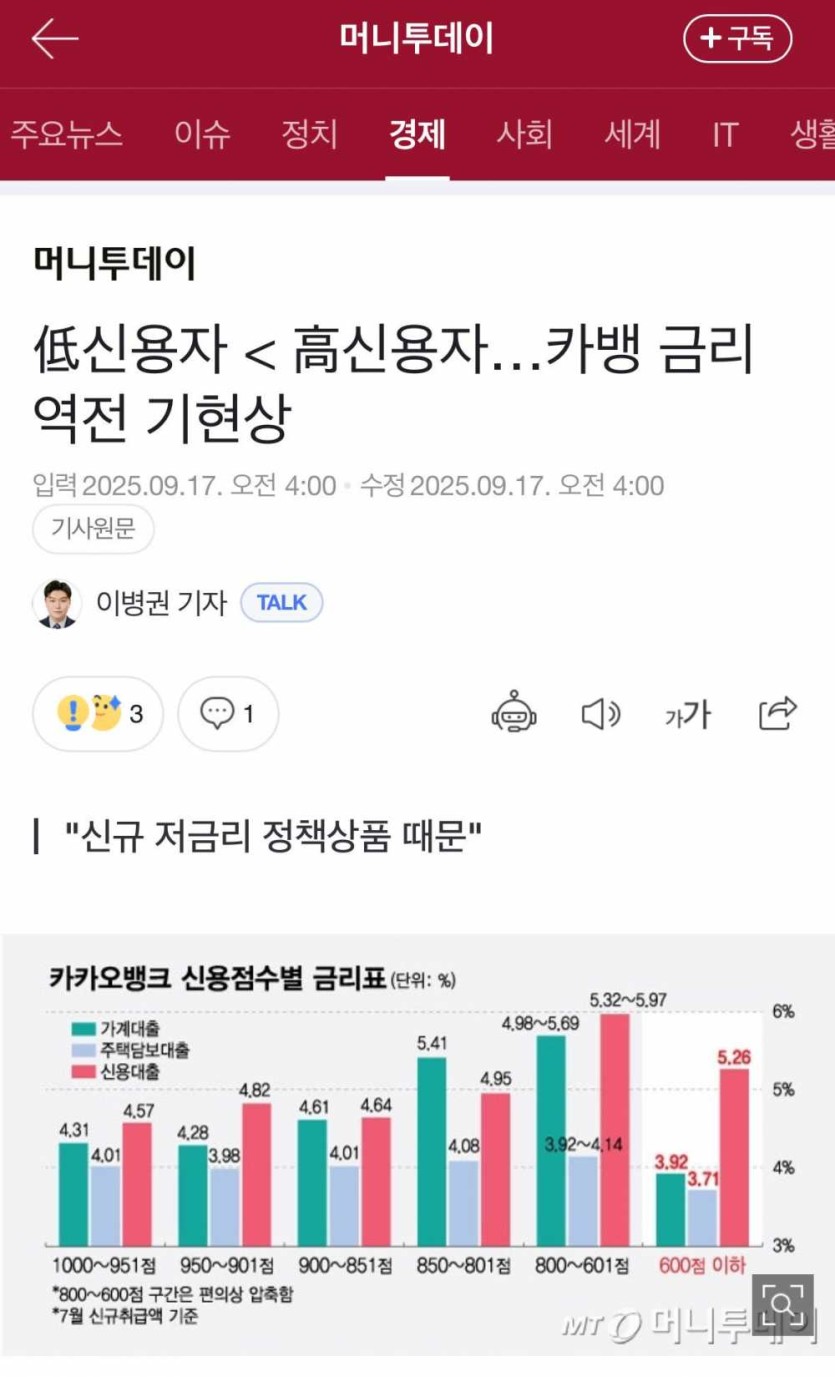The width and height of the screenshot is (835, 1377).
Task: Switch to the 주요뉴스 tab
Action: (x=66, y=134)
